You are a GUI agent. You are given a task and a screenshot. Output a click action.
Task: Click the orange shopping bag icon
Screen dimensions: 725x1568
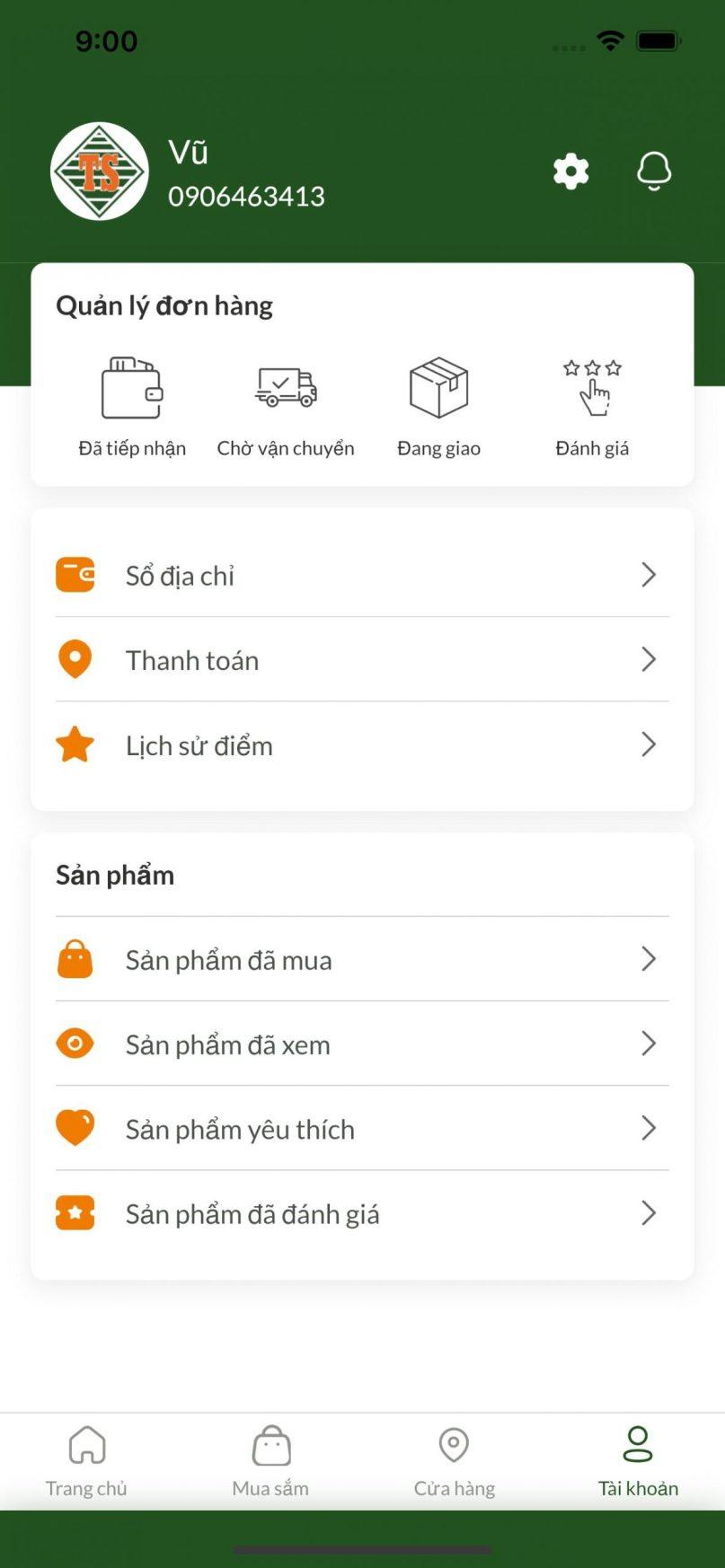(x=75, y=959)
